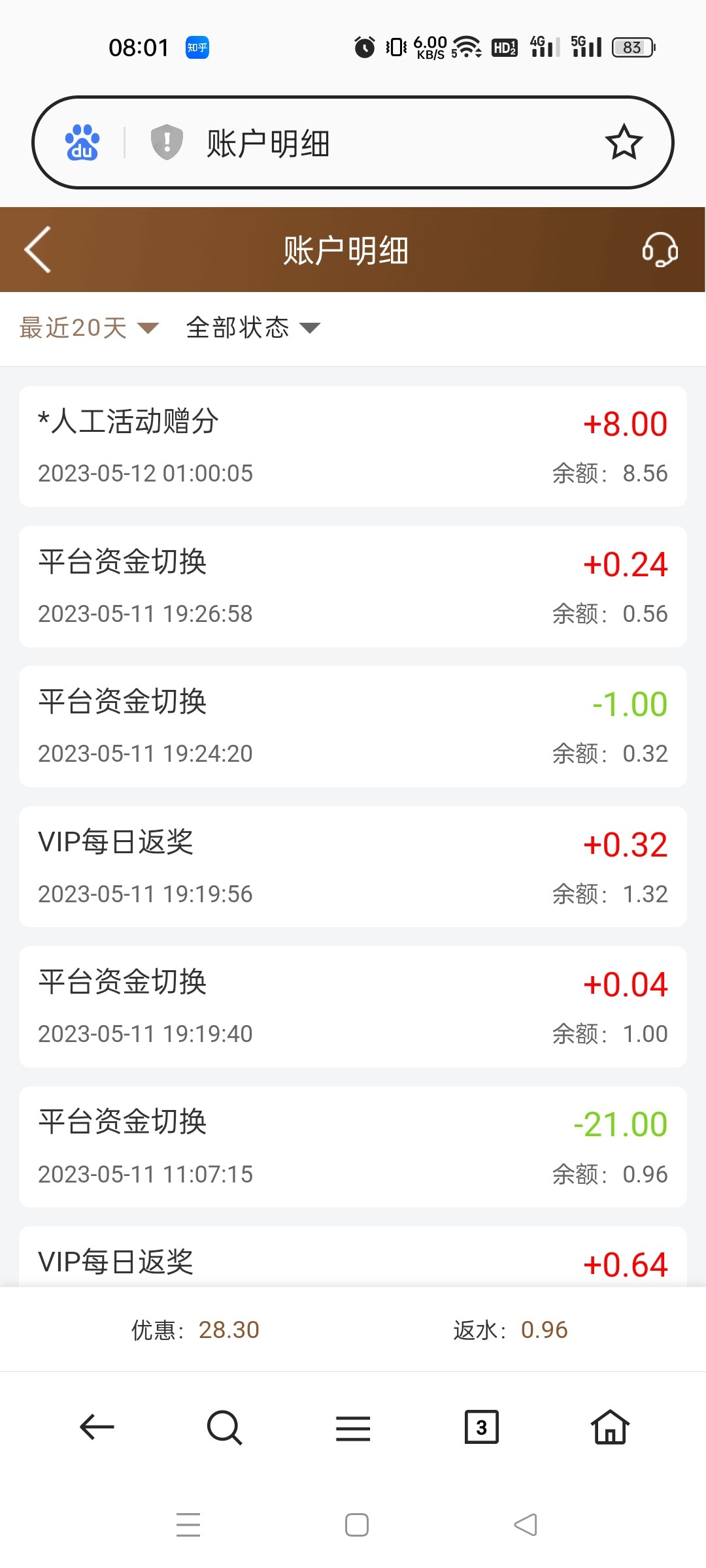Expand the 最近20天 date range filter
The height and width of the screenshot is (1568, 706).
tap(89, 328)
